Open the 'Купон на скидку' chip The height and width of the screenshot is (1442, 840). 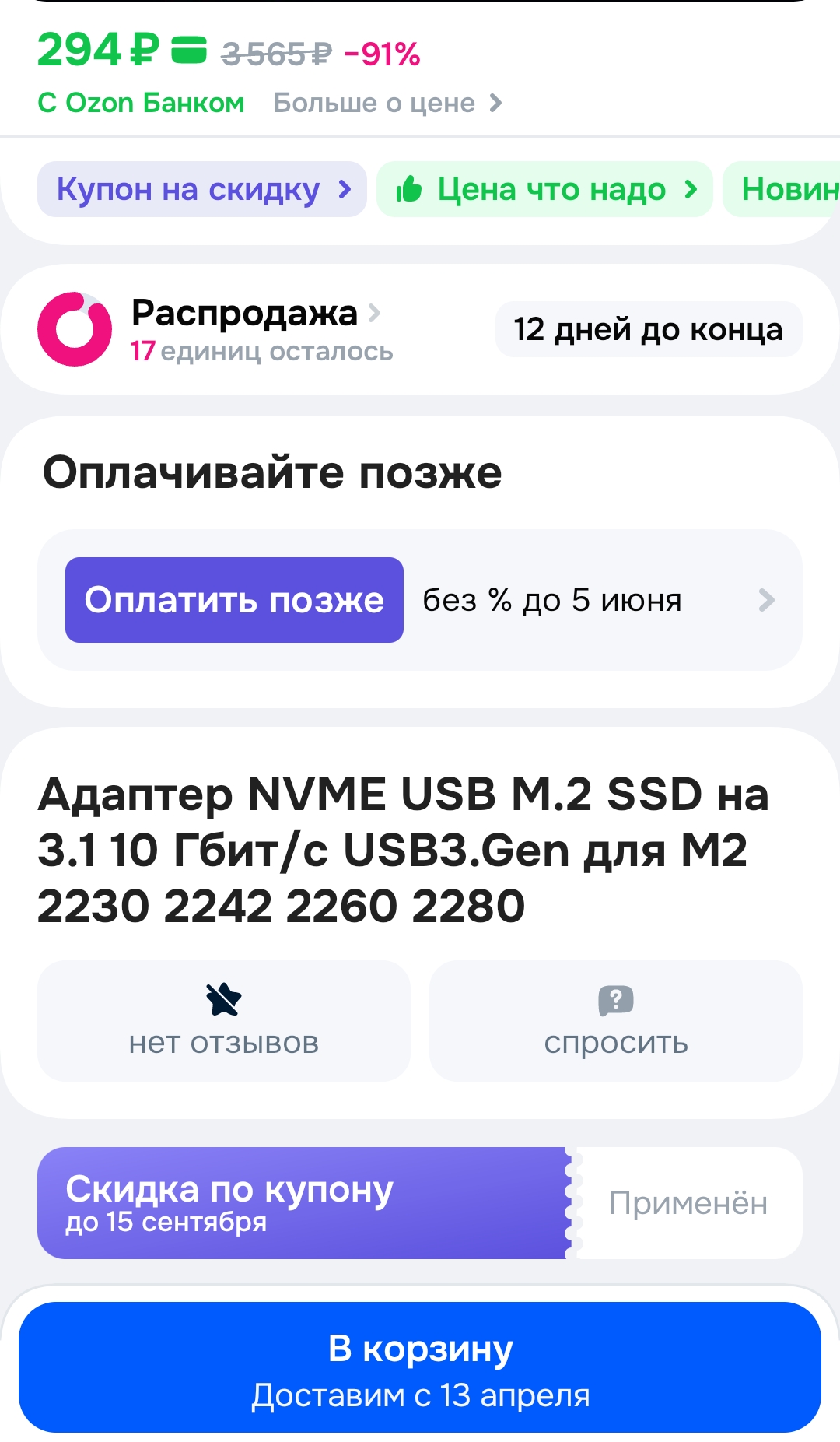coord(201,189)
